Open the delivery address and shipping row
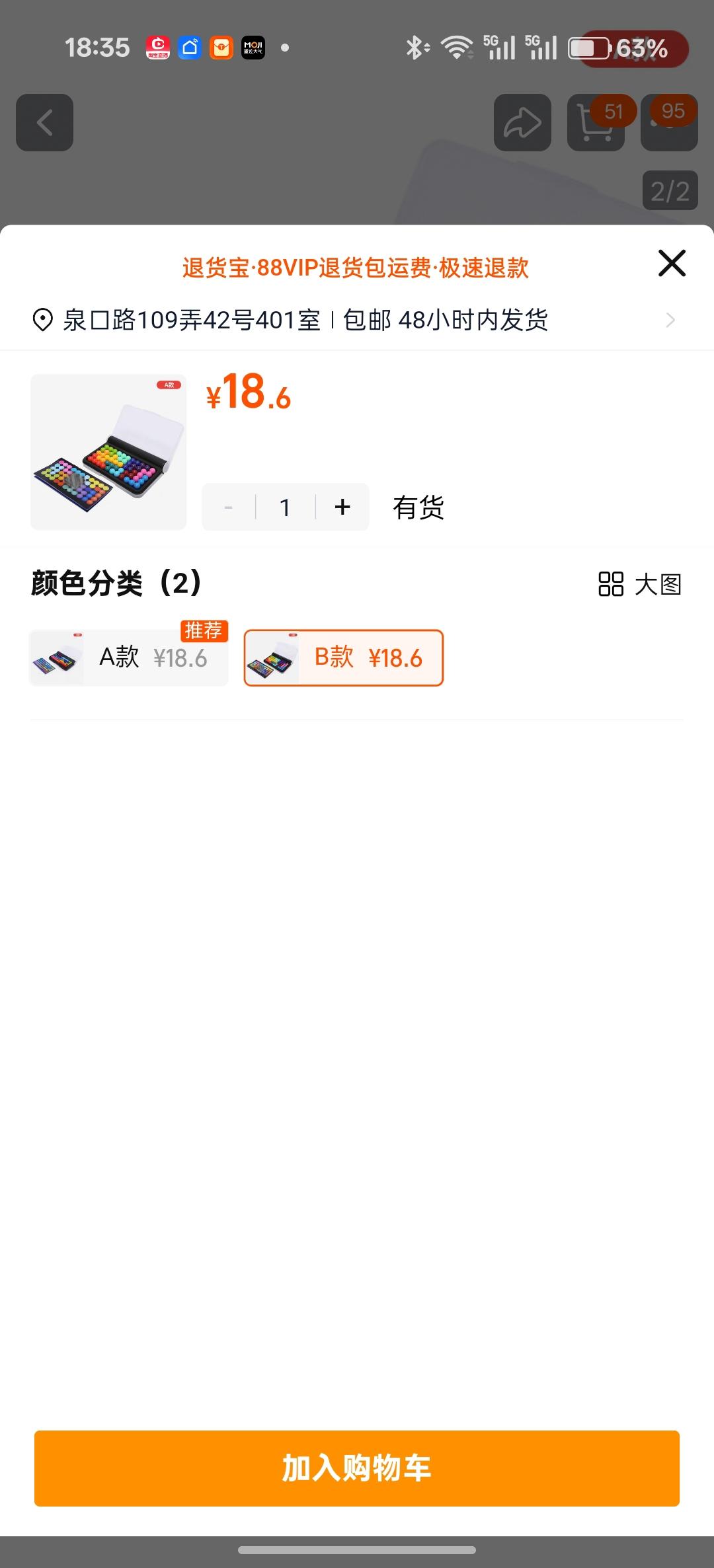 pyautogui.click(x=357, y=320)
